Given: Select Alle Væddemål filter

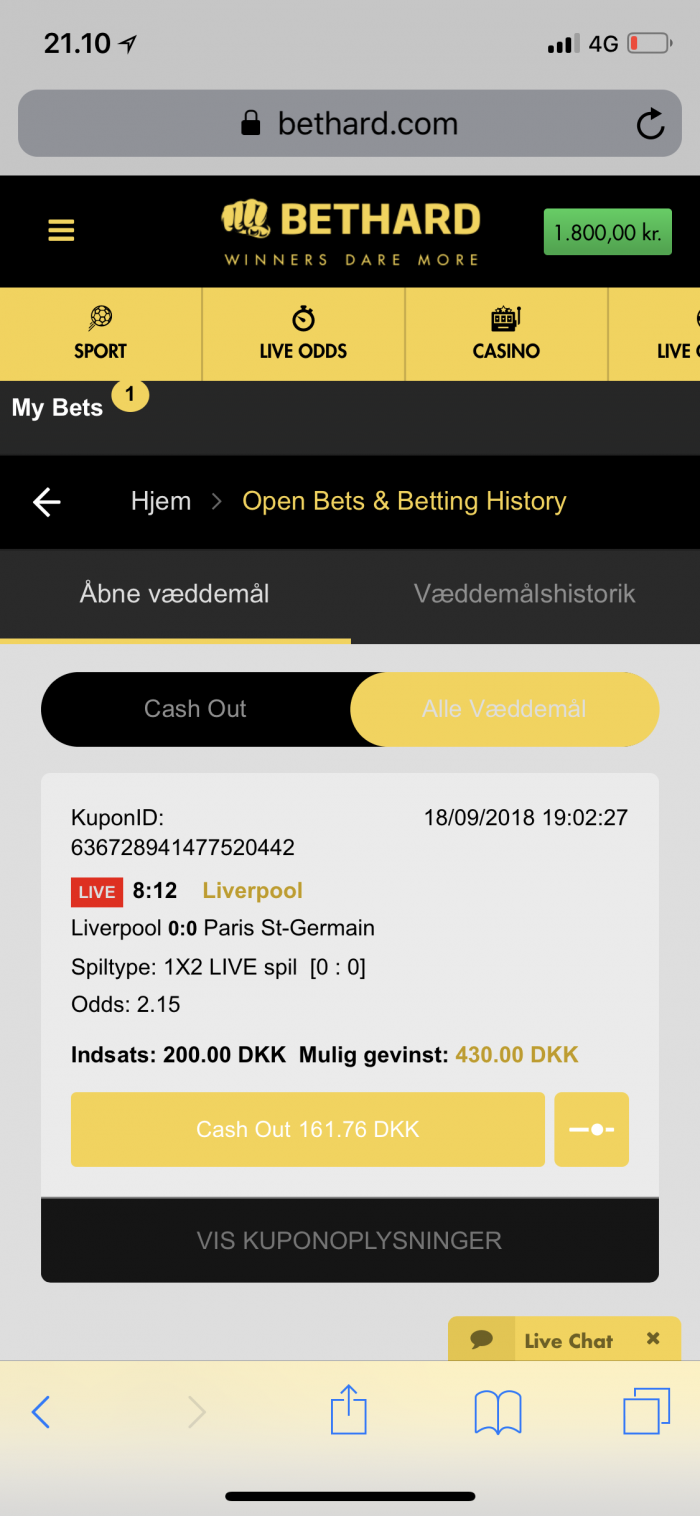Looking at the screenshot, I should 504,709.
